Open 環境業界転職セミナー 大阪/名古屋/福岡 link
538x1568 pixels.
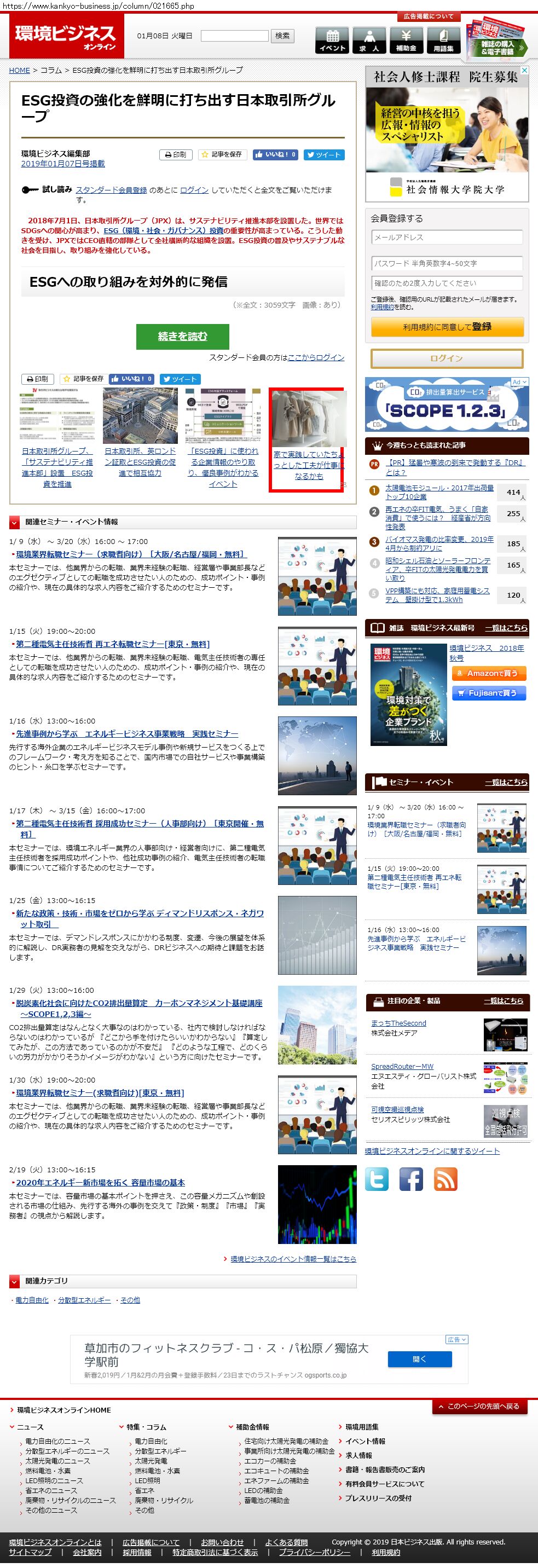point(130,554)
